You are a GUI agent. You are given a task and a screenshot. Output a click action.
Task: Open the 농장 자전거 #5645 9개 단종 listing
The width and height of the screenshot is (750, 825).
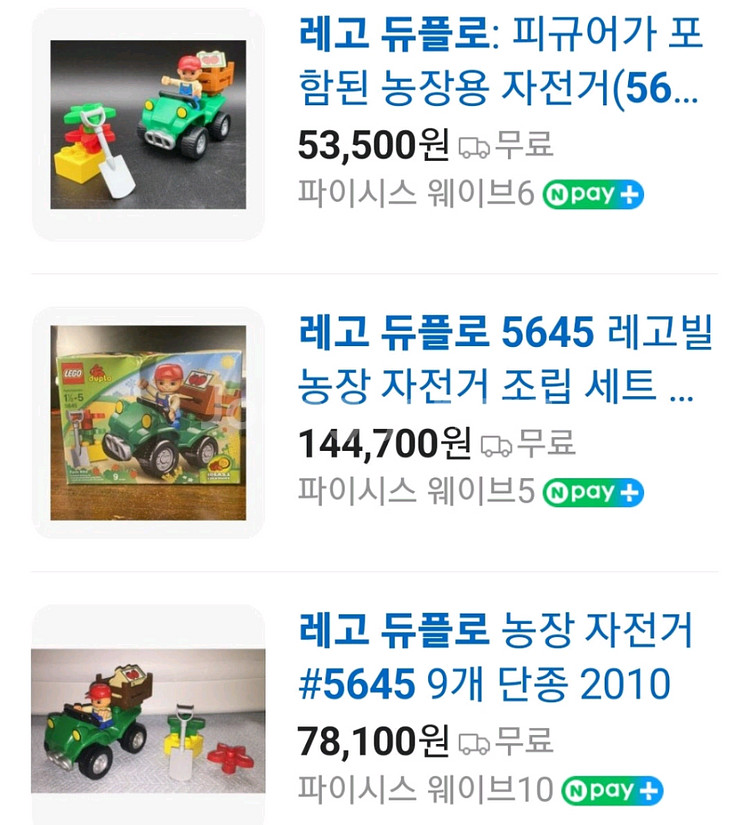click(x=495, y=658)
